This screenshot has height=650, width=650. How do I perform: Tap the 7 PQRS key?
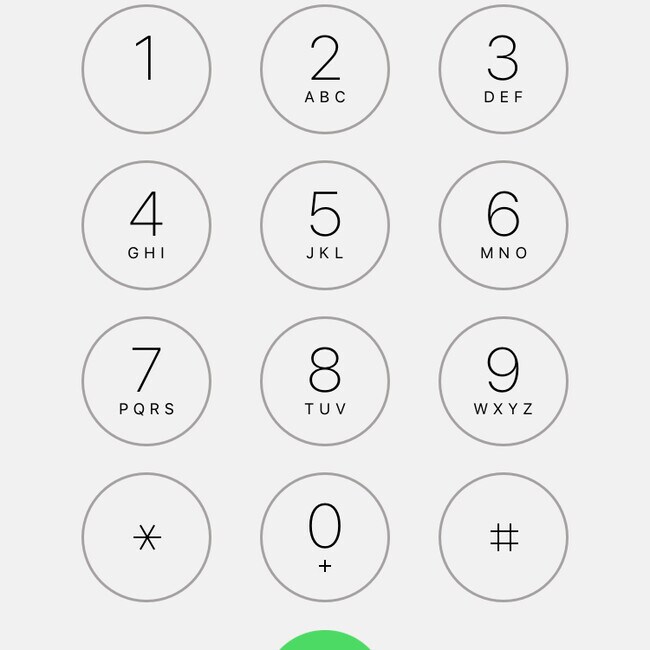(x=146, y=381)
